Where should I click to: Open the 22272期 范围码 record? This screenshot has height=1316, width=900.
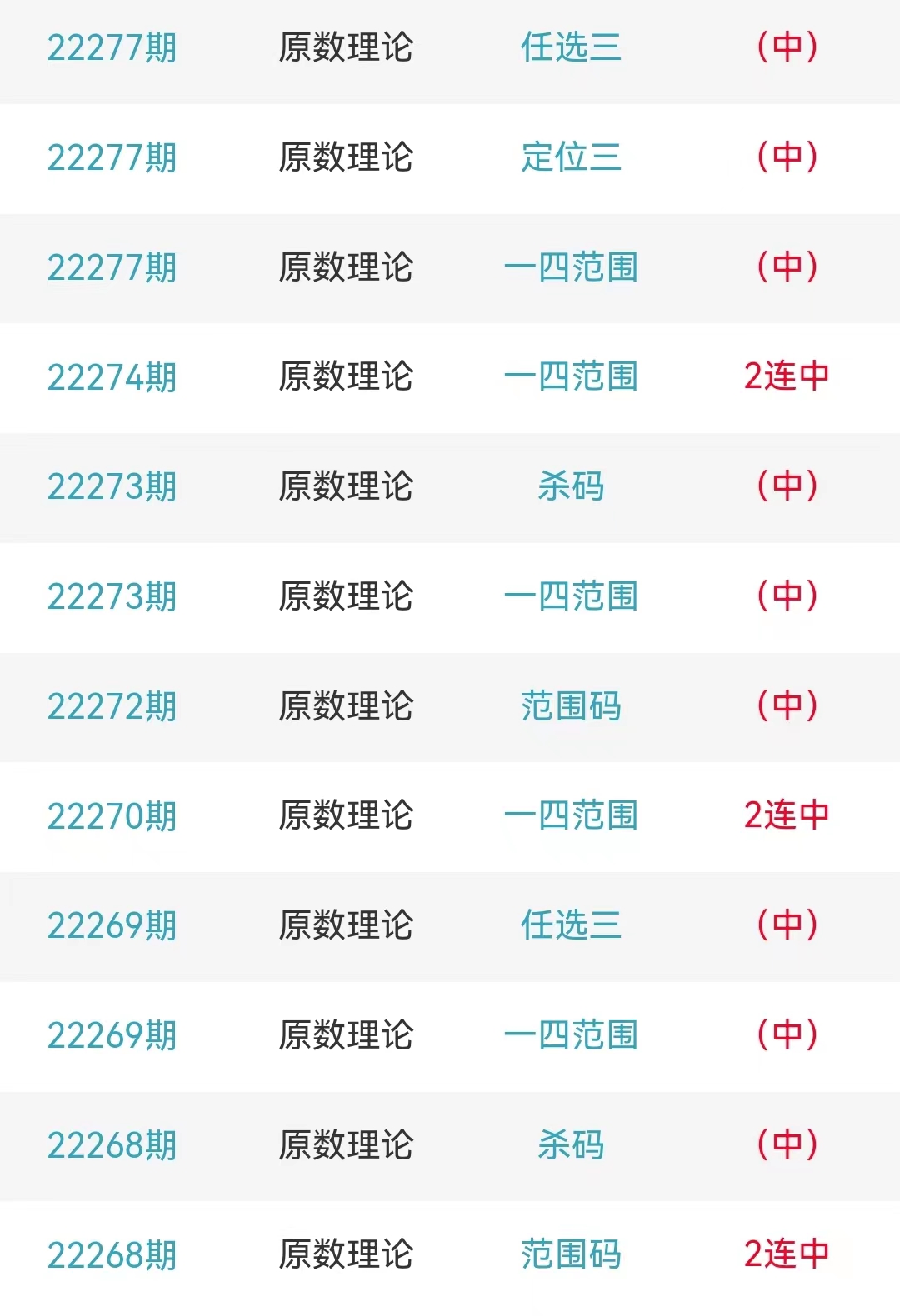tap(571, 706)
